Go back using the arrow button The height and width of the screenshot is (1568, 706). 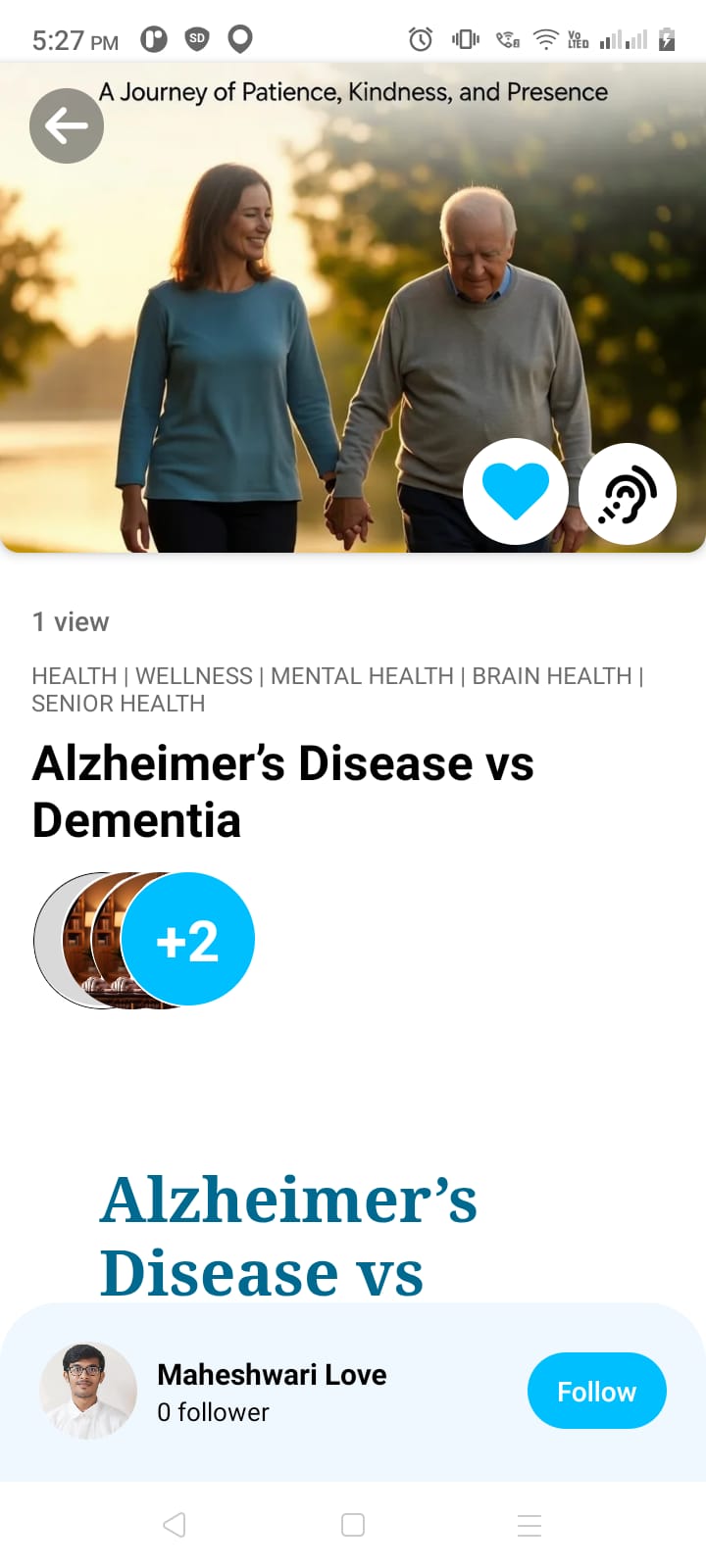pos(67,125)
